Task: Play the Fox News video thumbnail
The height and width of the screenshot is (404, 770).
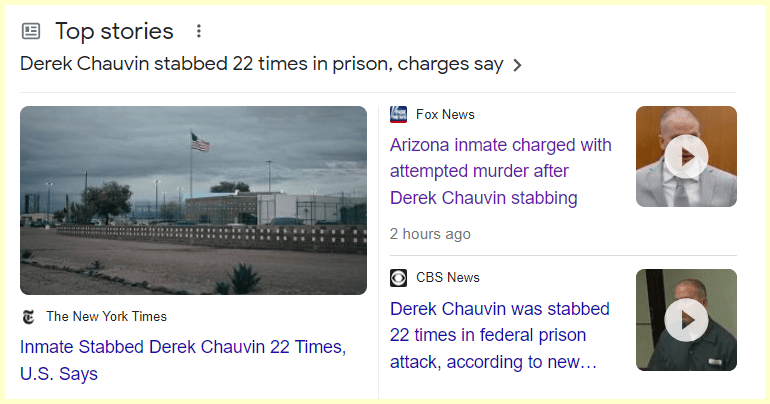Action: pos(686,157)
